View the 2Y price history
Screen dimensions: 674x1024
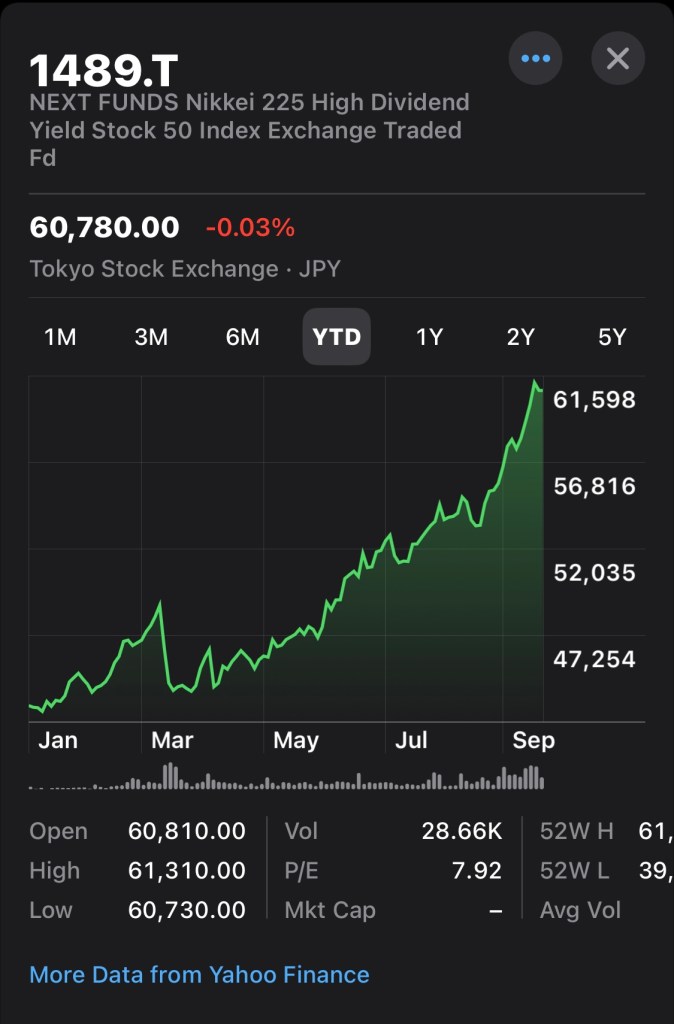point(521,337)
